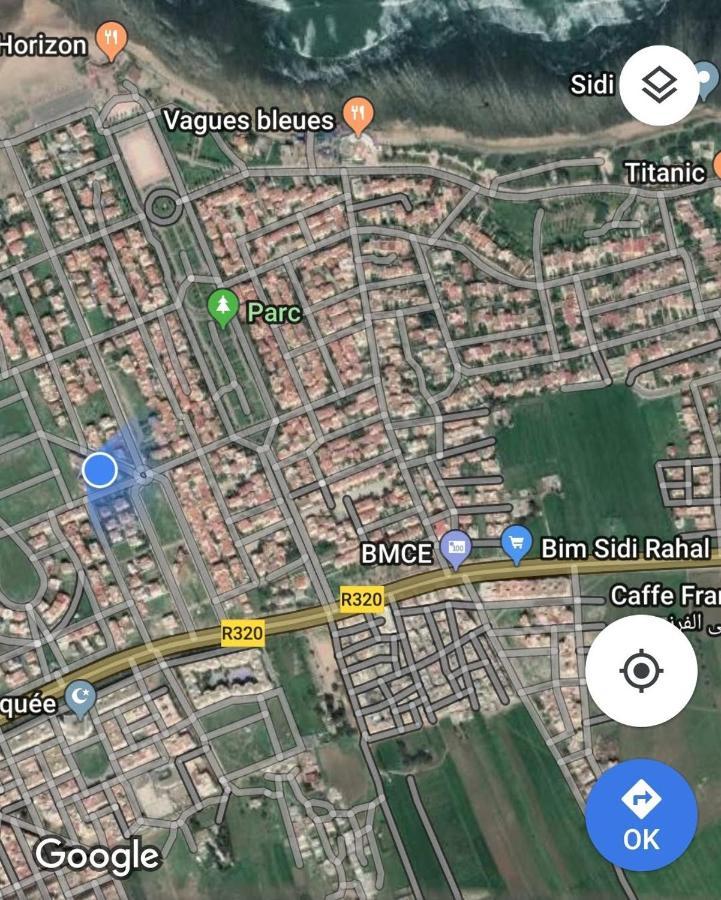The height and width of the screenshot is (900, 721).
Task: Center map on my location
Action: click(x=641, y=670)
